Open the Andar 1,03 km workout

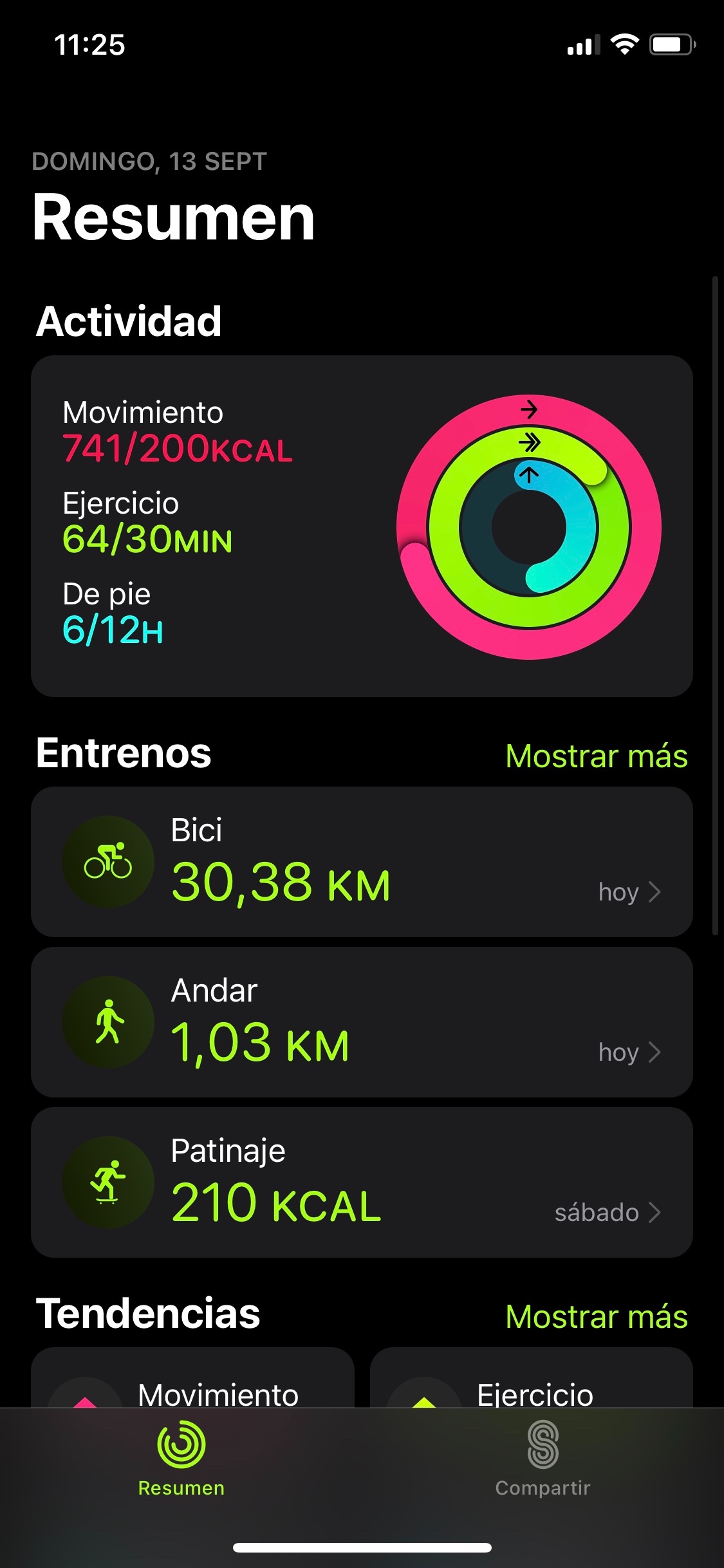362,1022
